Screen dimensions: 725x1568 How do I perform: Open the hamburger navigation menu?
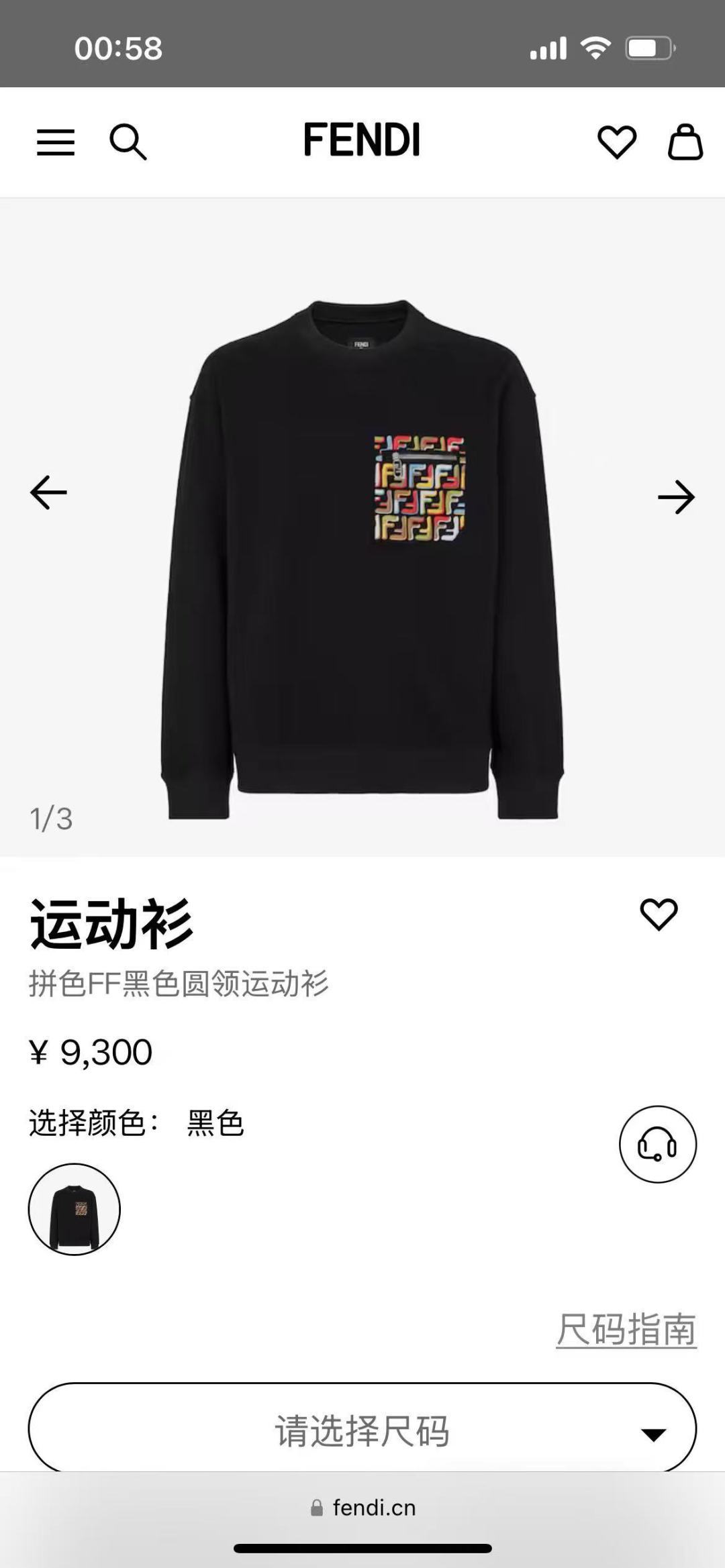[x=57, y=142]
